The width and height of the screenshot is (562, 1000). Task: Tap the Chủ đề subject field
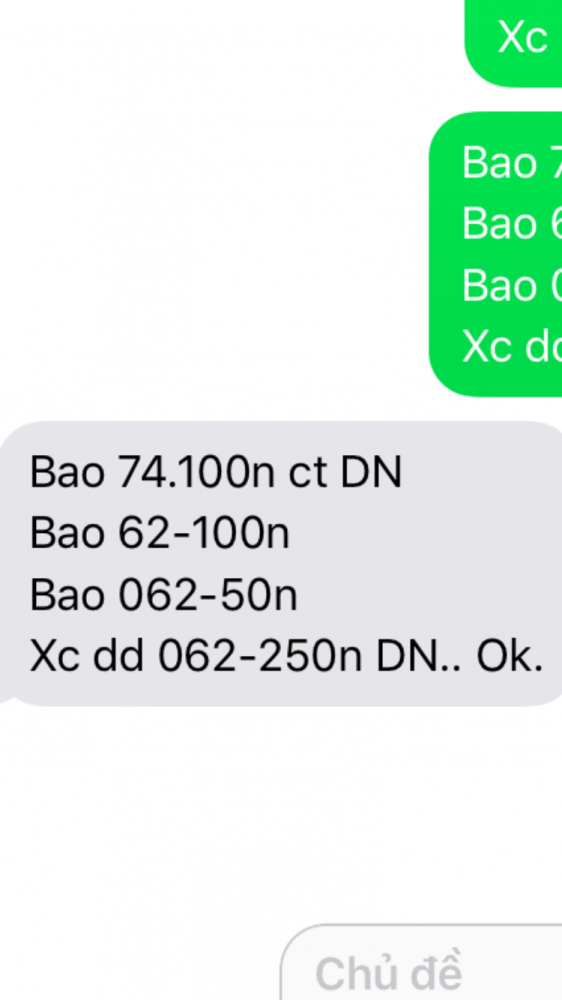click(x=422, y=963)
